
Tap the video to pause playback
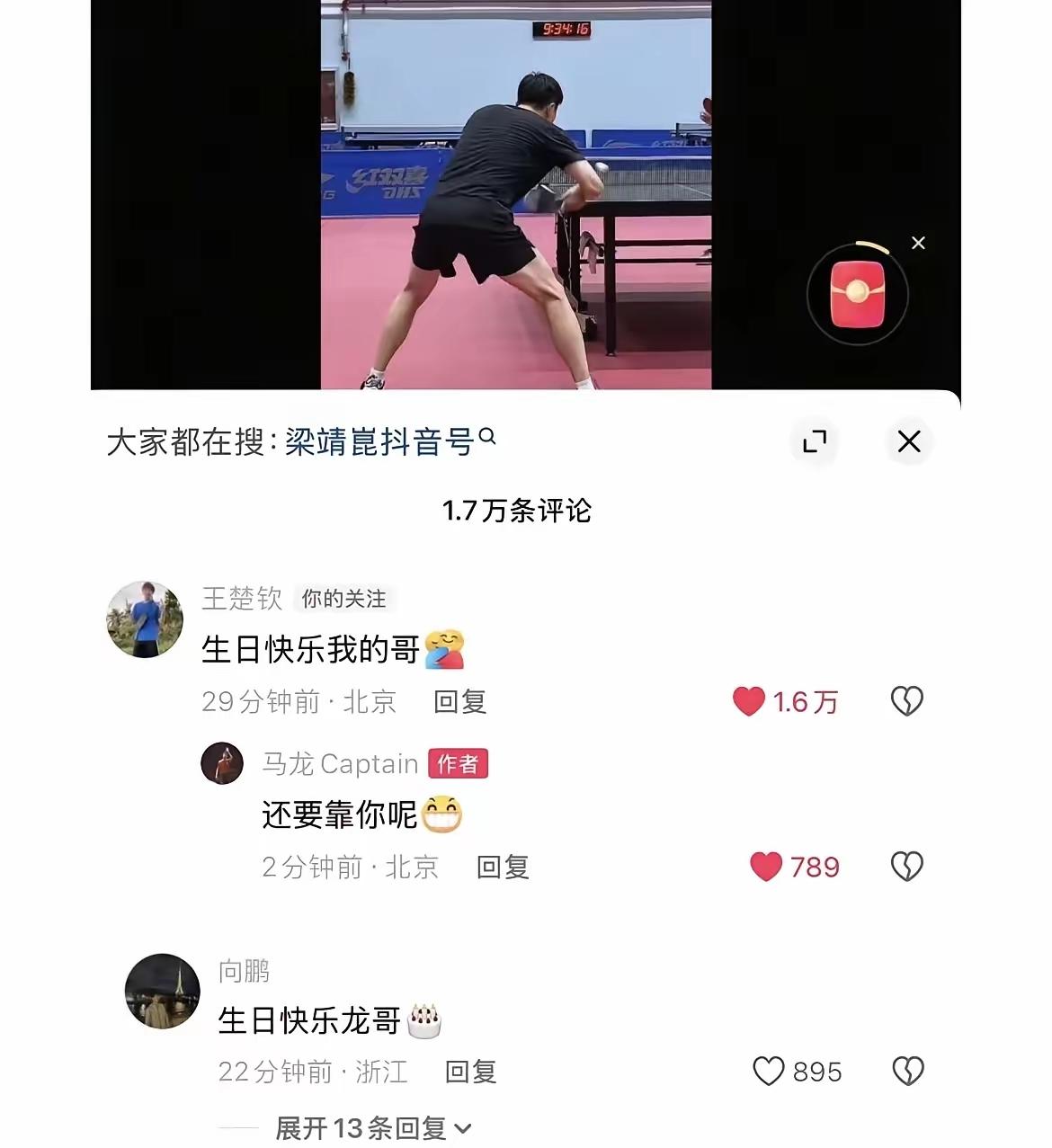pos(516,193)
